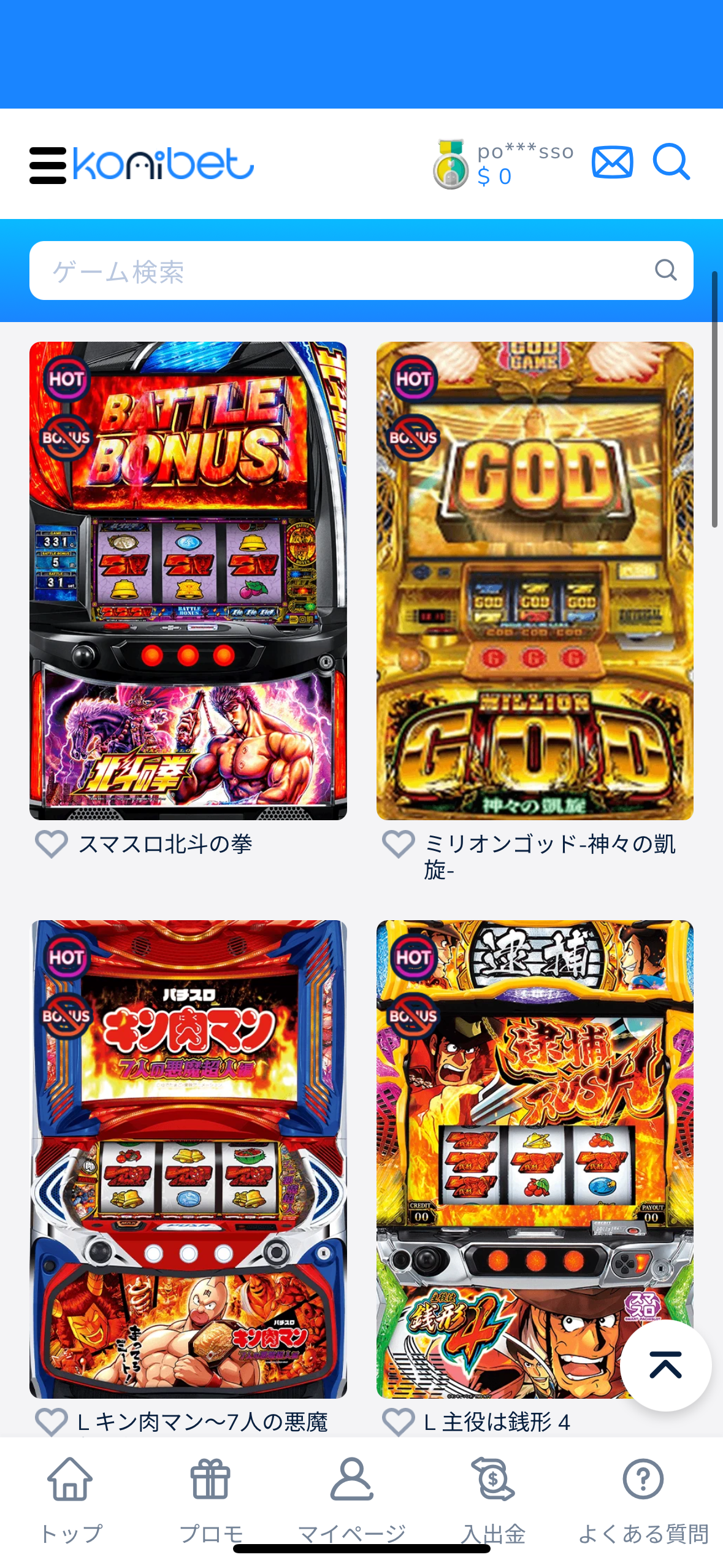Open the search icon in the header
This screenshot has height=1568, width=723.
(672, 163)
